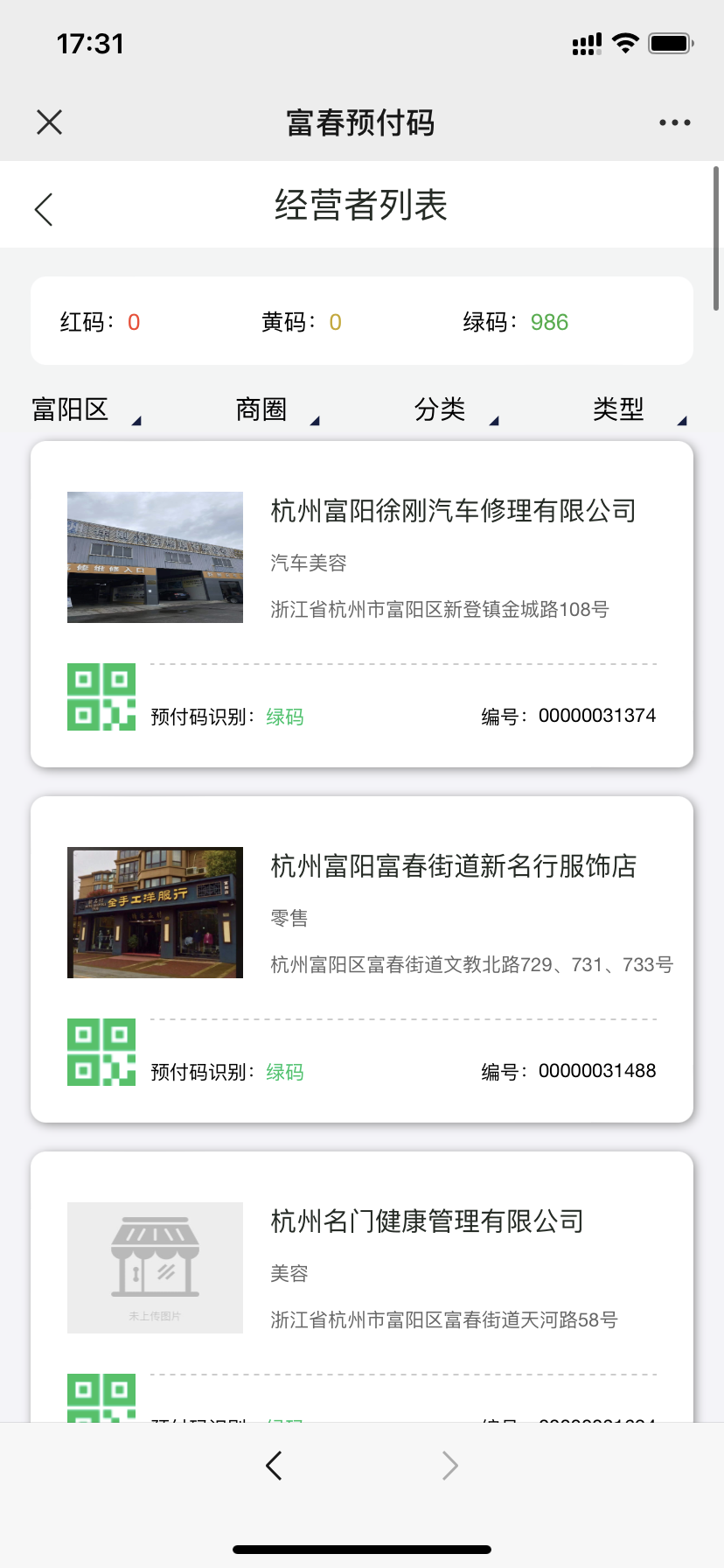This screenshot has height=1568, width=724.
Task: Open 杭州名门健康管理有限公司 card
Action: tap(362, 1286)
